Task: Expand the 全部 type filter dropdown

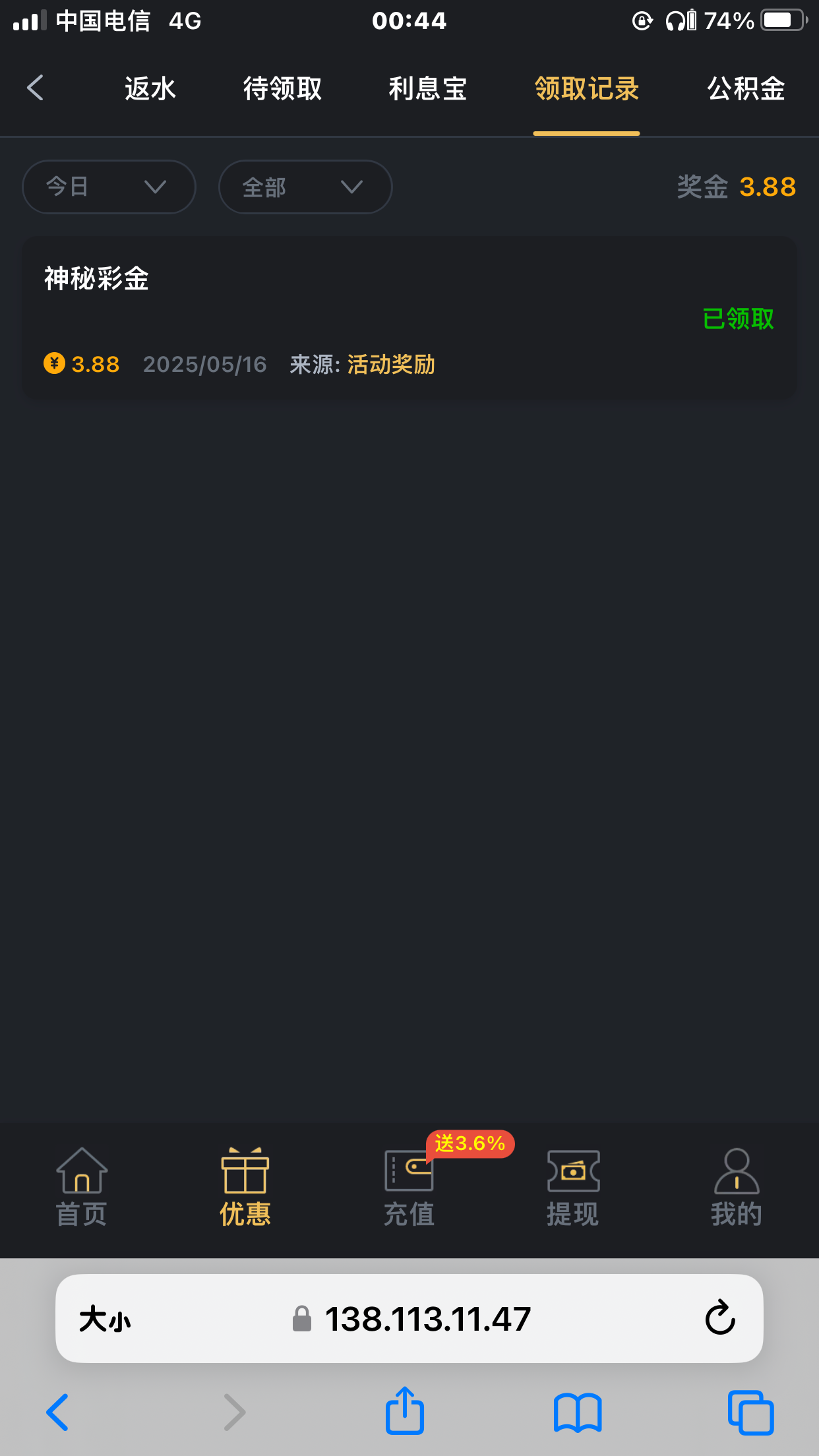Action: pos(305,187)
